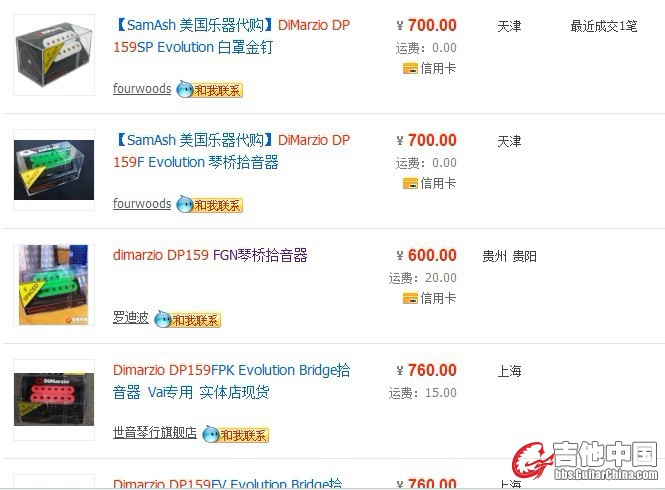
Task: View the white pickup thumbnail for DP159SP
Action: (x=54, y=55)
